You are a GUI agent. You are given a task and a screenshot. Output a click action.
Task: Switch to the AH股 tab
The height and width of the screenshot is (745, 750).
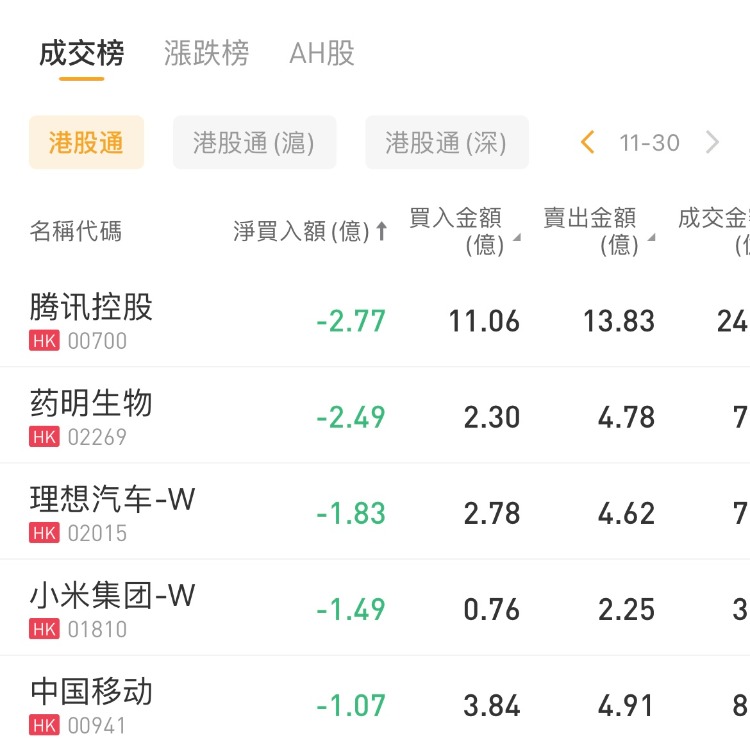tap(322, 53)
